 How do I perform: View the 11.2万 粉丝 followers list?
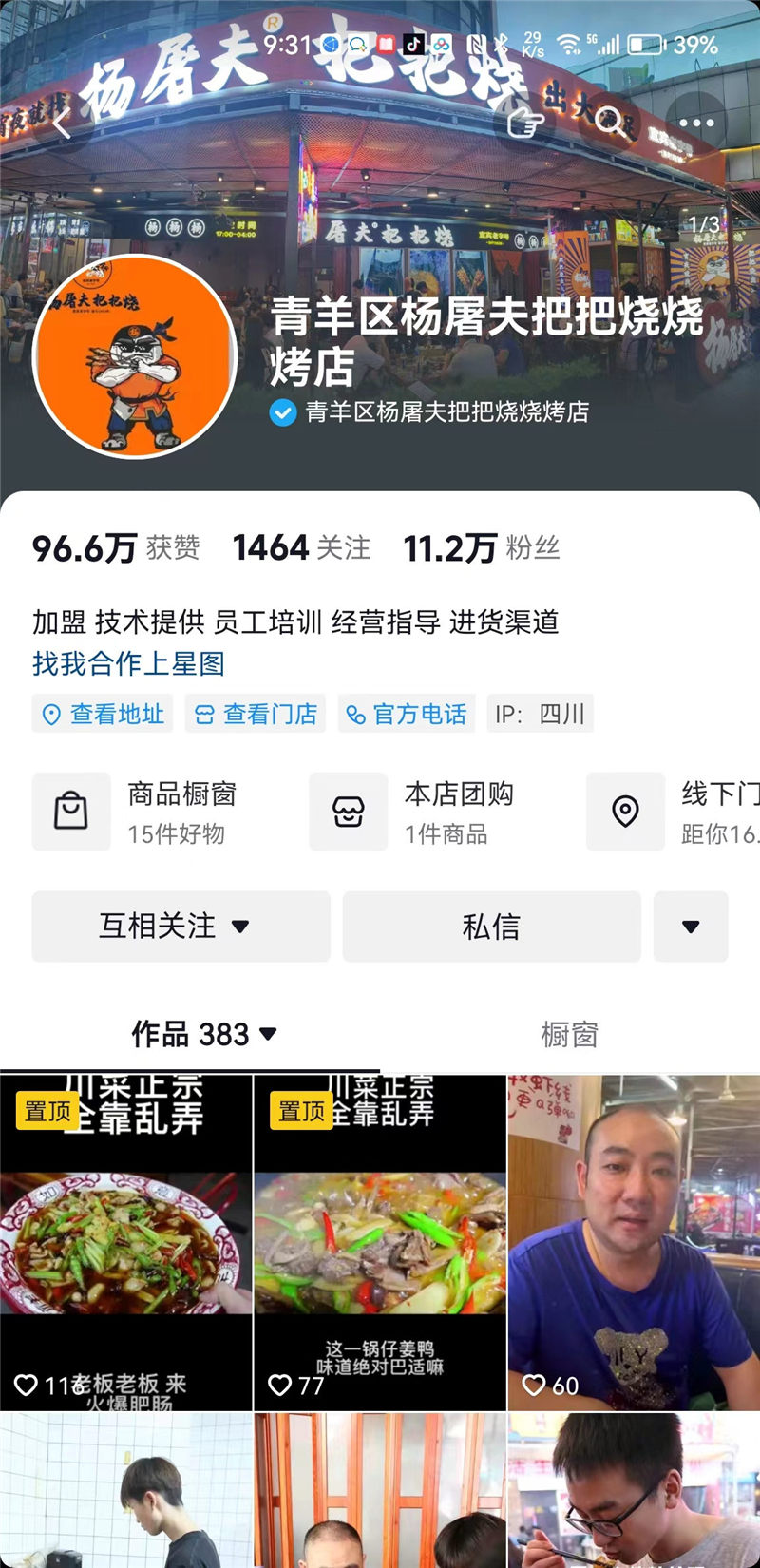click(481, 548)
